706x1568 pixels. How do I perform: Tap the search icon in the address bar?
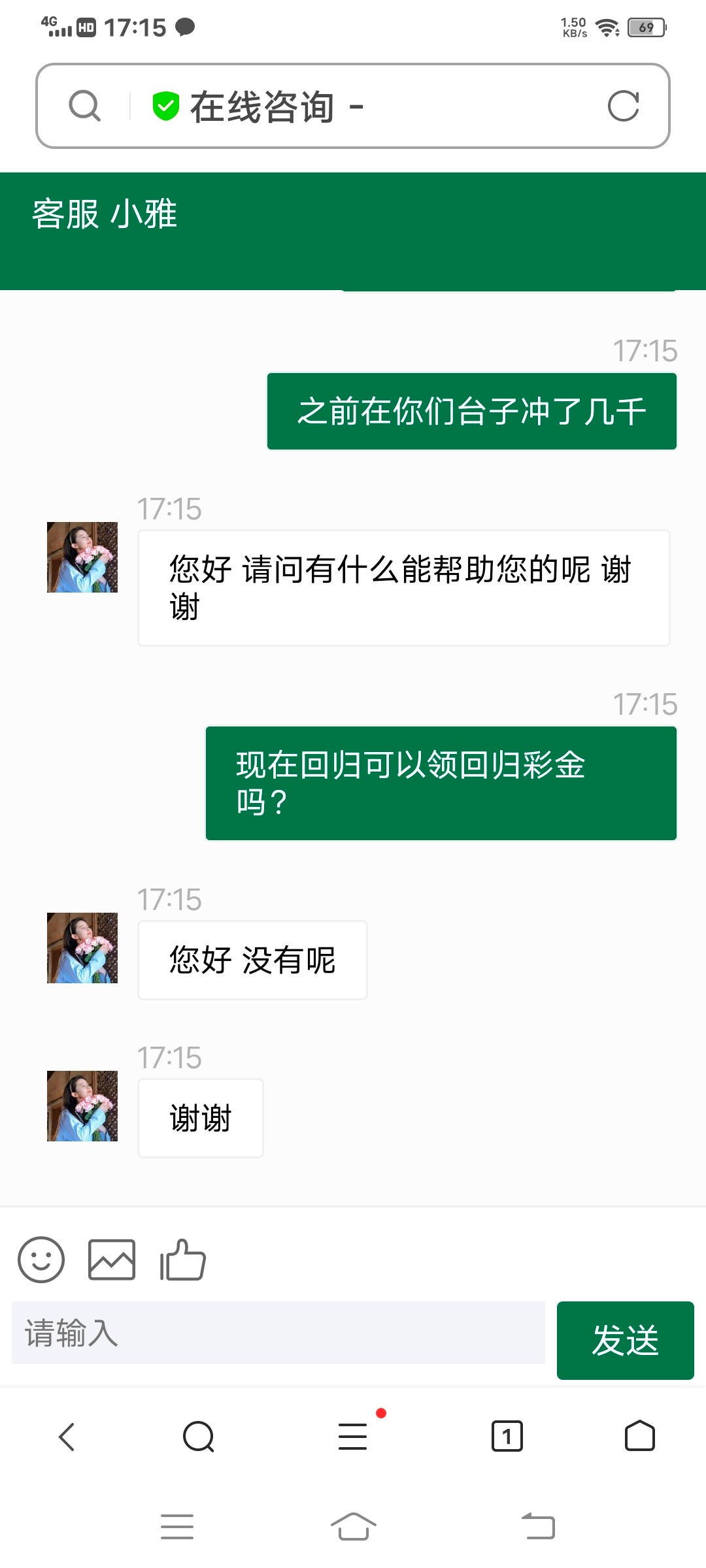pos(85,106)
